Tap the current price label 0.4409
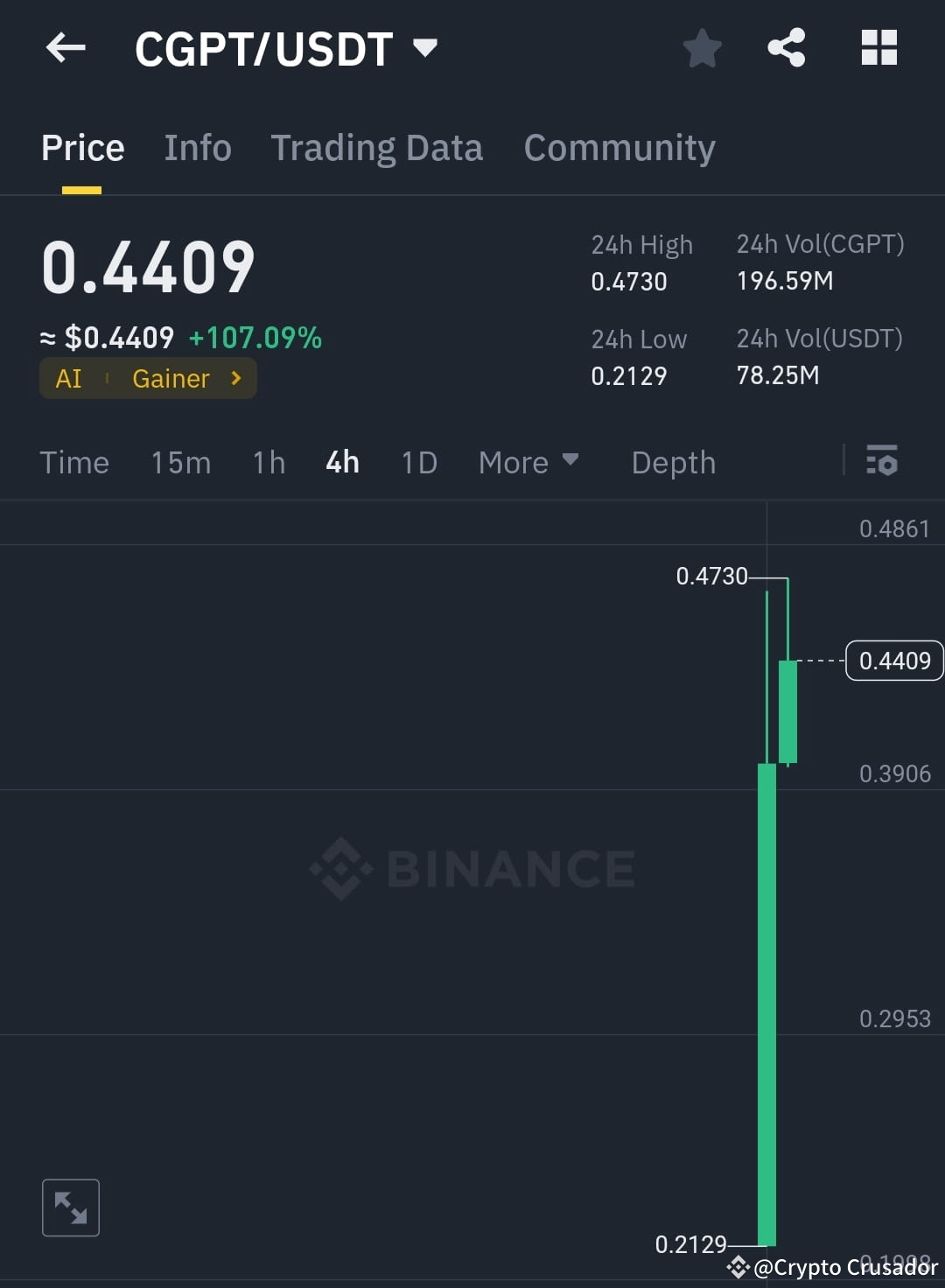This screenshot has height=1288, width=945. point(893,661)
